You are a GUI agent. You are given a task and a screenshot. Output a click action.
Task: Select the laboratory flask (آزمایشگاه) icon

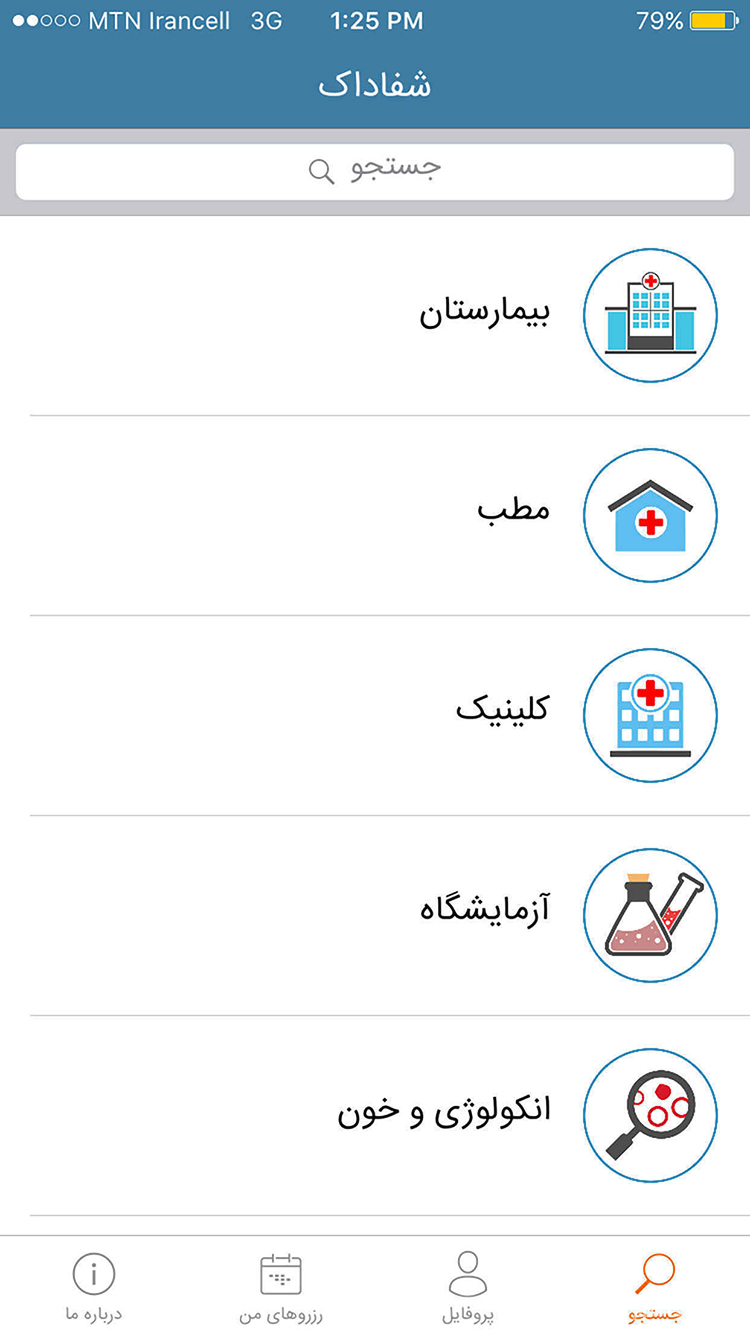(650, 915)
